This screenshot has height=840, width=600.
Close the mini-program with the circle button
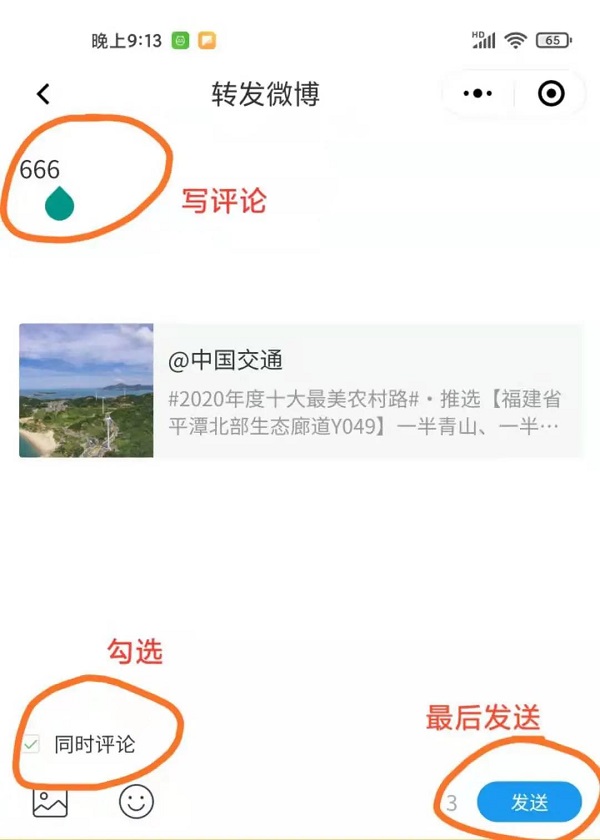551,94
